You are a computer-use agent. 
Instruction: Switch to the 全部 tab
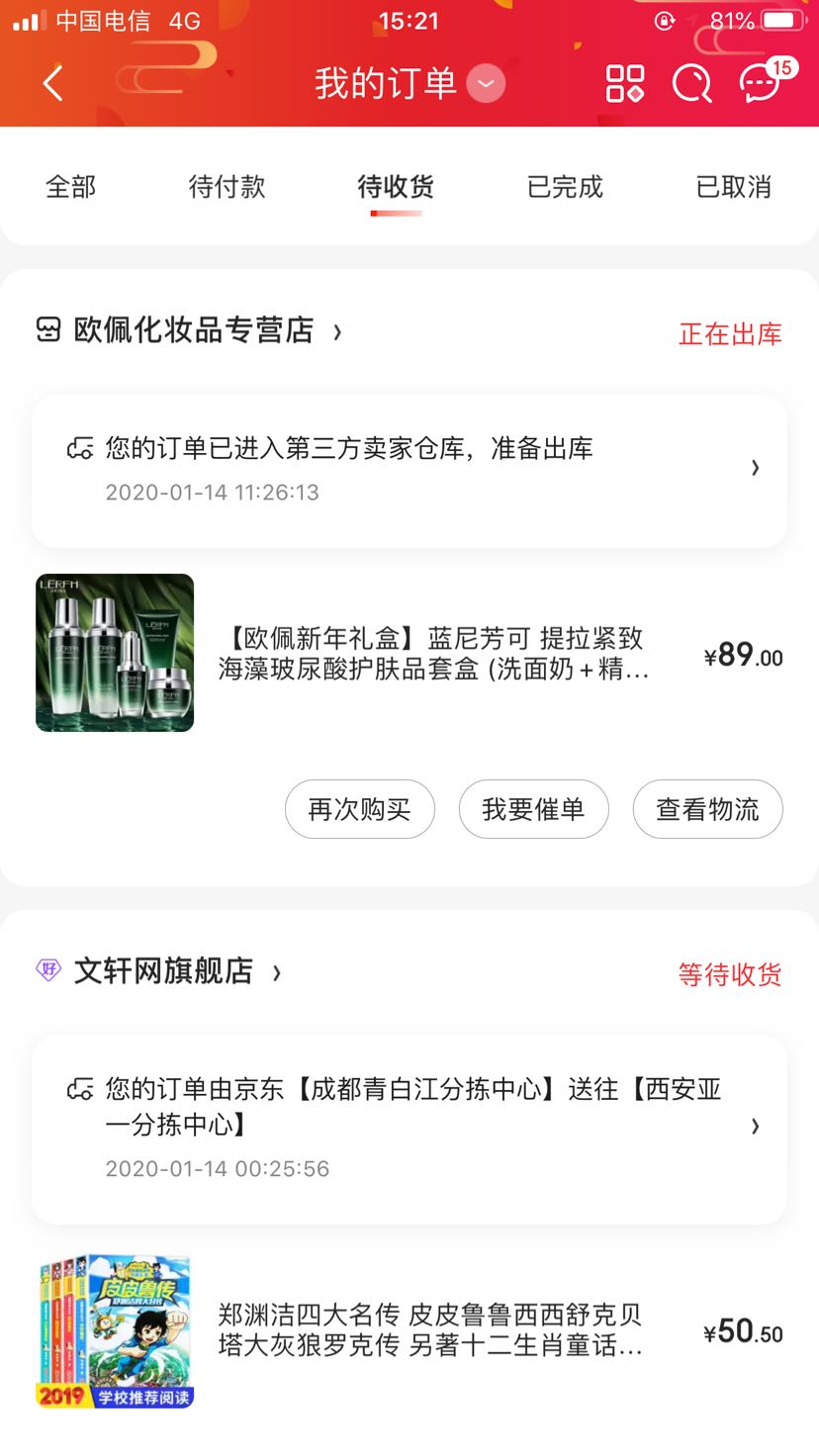coord(69,186)
